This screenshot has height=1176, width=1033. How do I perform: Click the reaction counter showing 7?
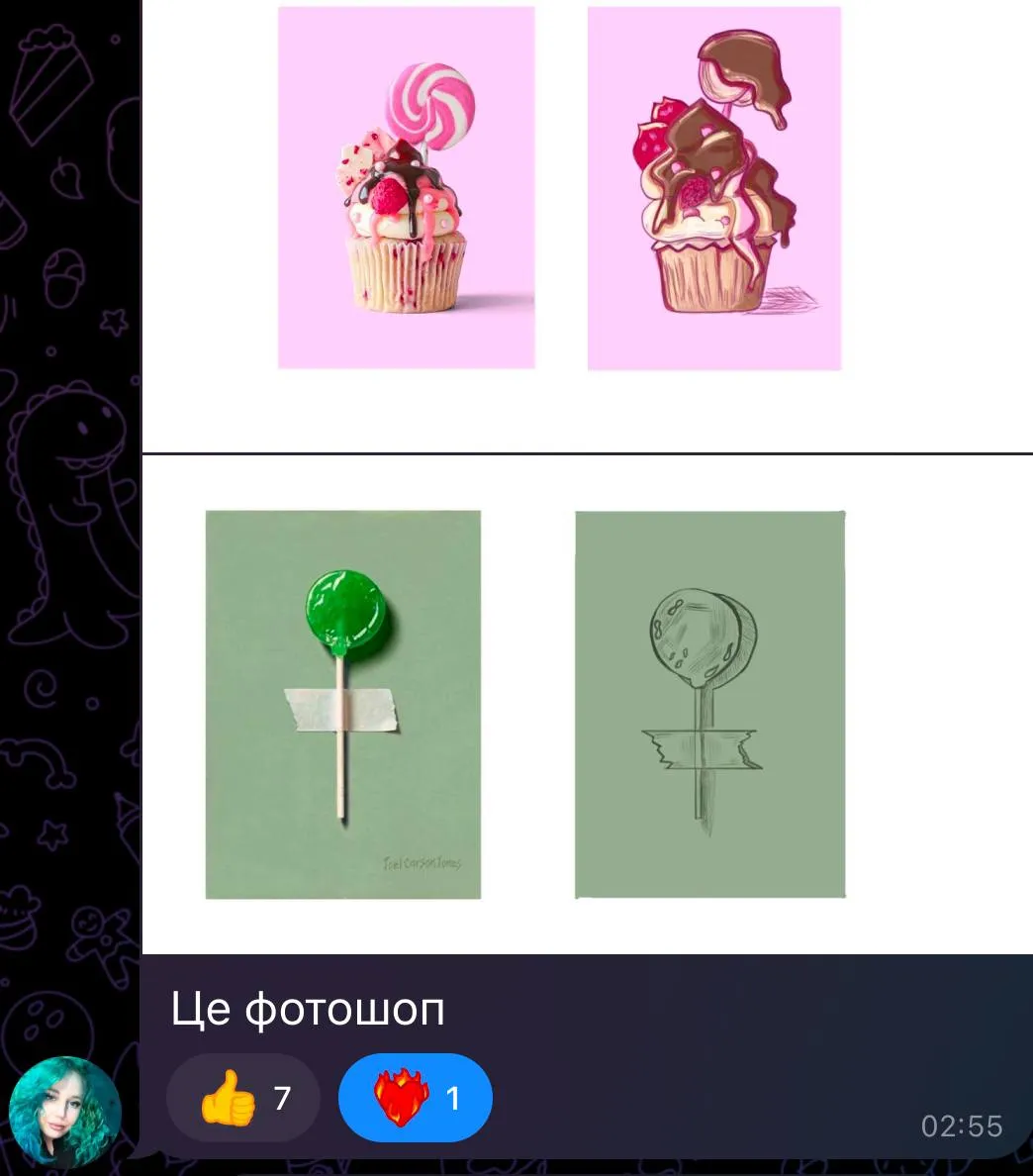[x=282, y=1097]
